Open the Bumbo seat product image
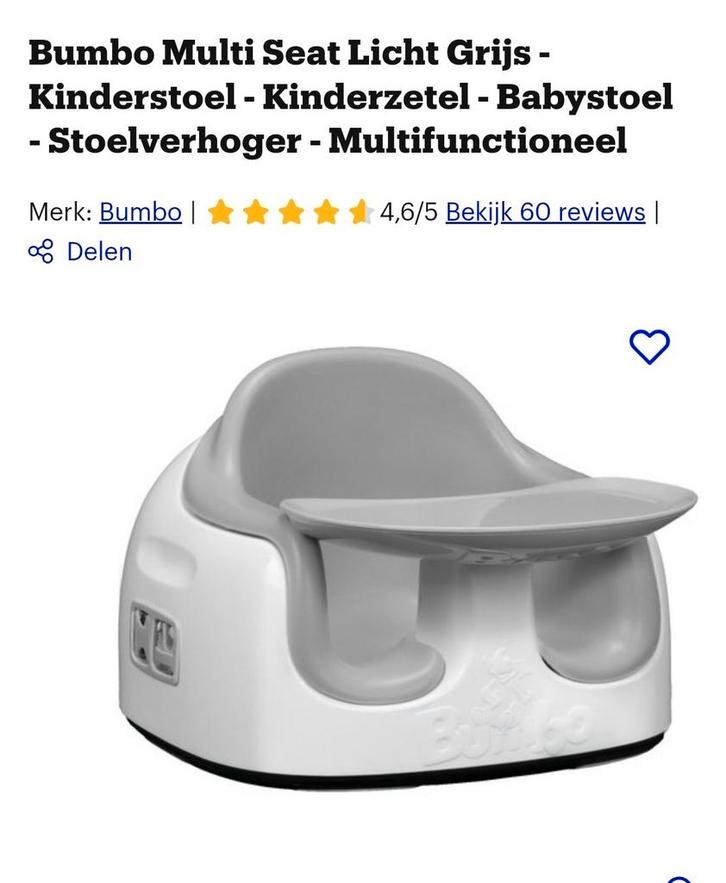Viewport: 726px width, 883px height. tap(400, 560)
